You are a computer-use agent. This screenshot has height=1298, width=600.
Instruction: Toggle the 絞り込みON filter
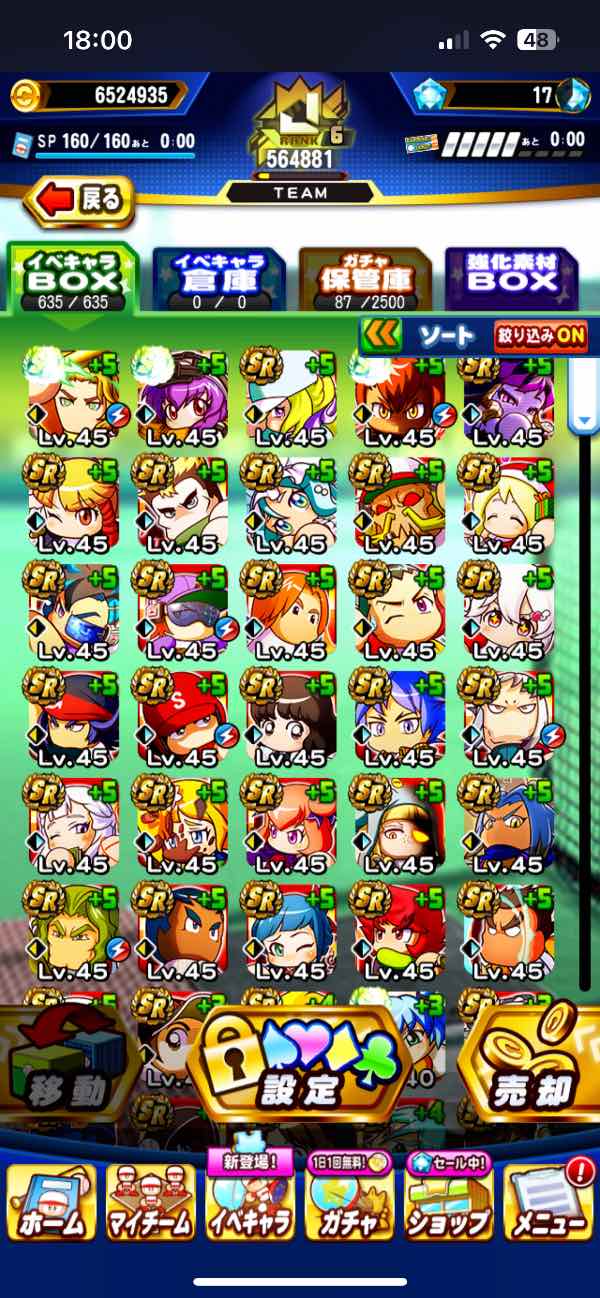(x=539, y=336)
